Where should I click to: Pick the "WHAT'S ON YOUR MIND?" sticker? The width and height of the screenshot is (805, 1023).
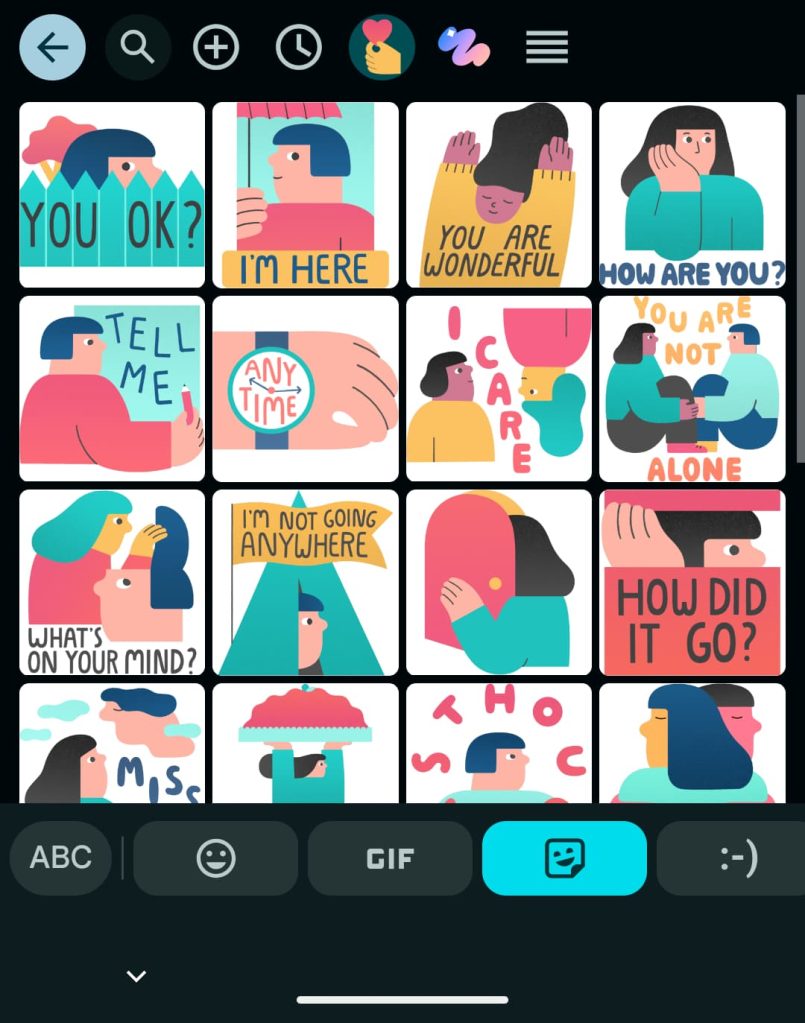point(112,582)
